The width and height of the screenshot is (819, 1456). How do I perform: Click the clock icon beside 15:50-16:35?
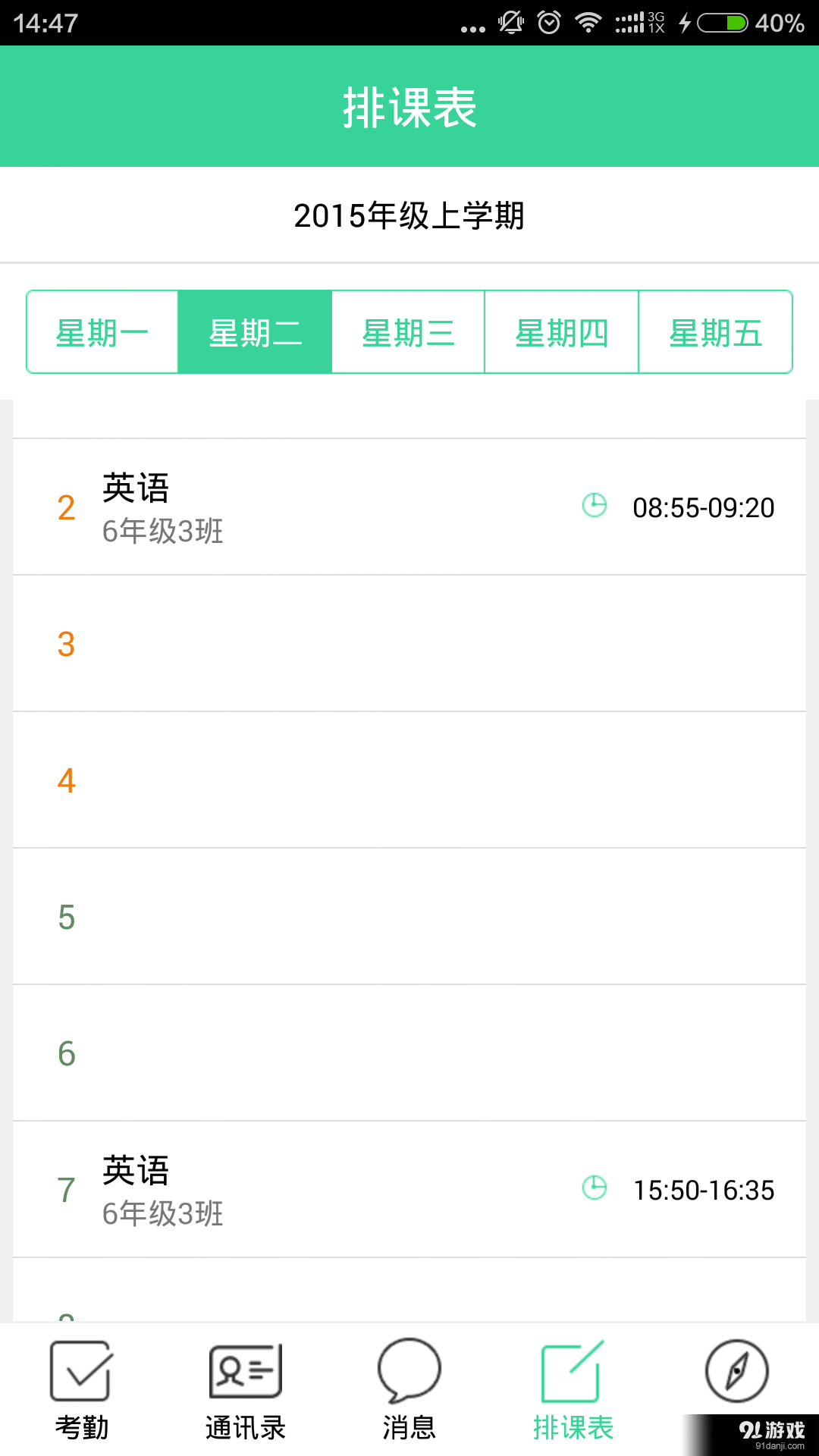(595, 1185)
